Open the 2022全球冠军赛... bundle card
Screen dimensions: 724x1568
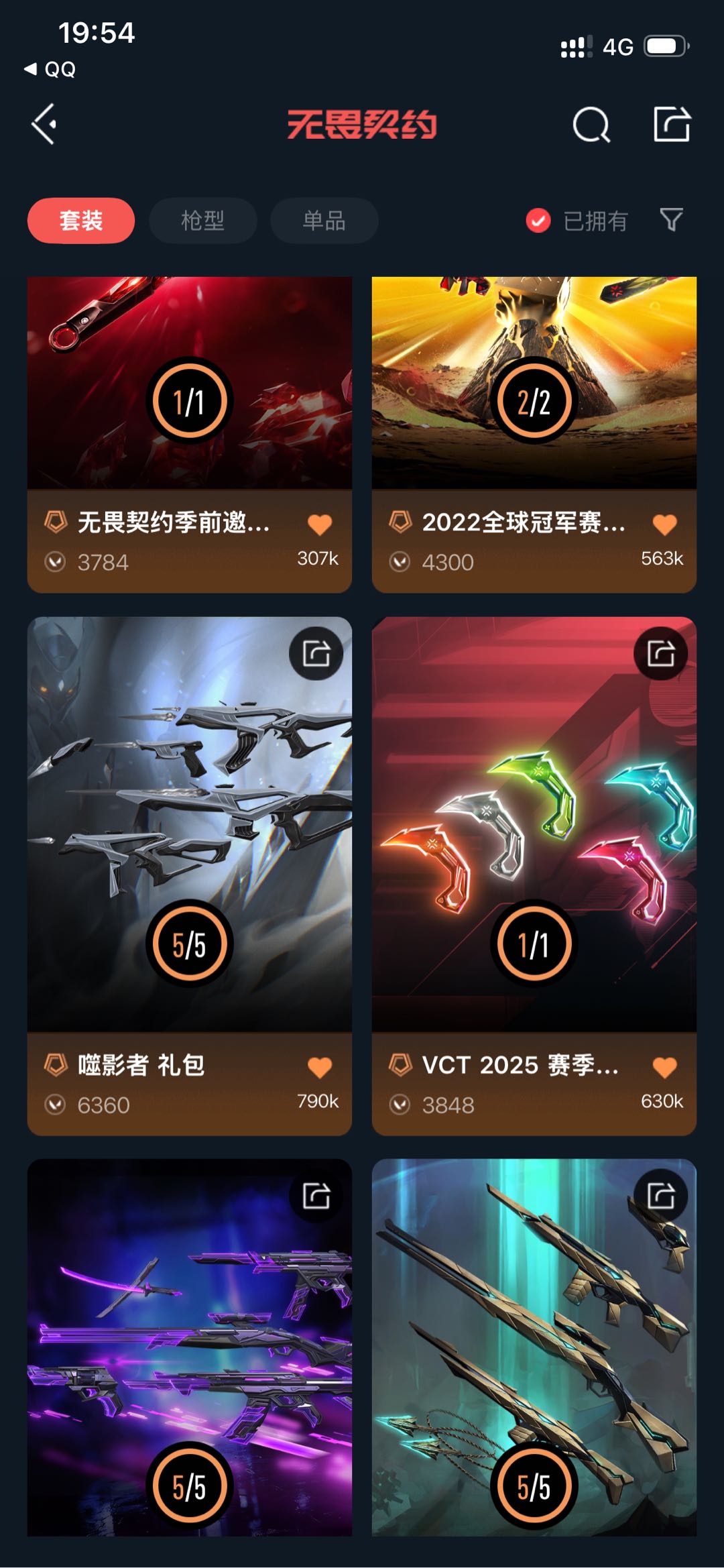tap(534, 435)
